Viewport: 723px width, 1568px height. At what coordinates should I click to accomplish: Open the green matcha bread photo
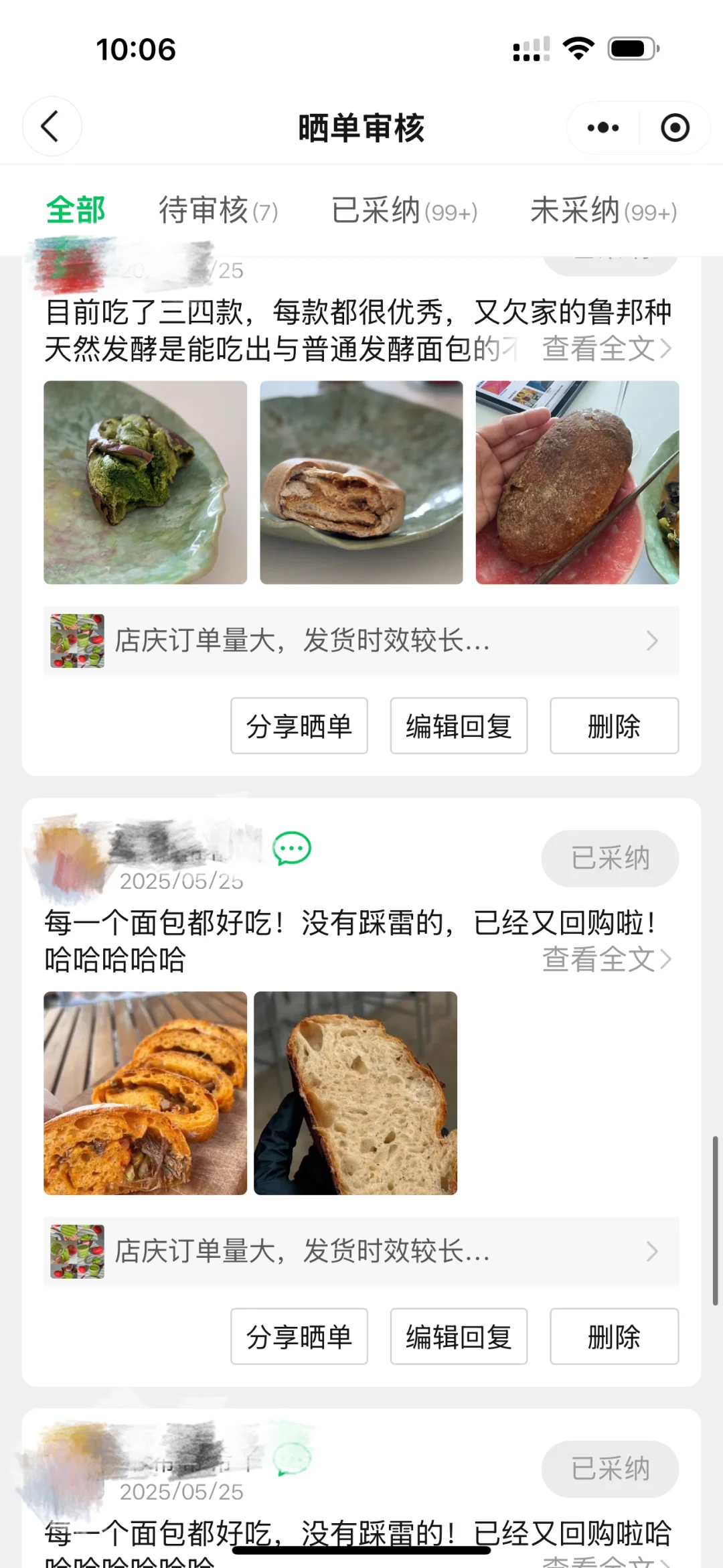[x=145, y=482]
